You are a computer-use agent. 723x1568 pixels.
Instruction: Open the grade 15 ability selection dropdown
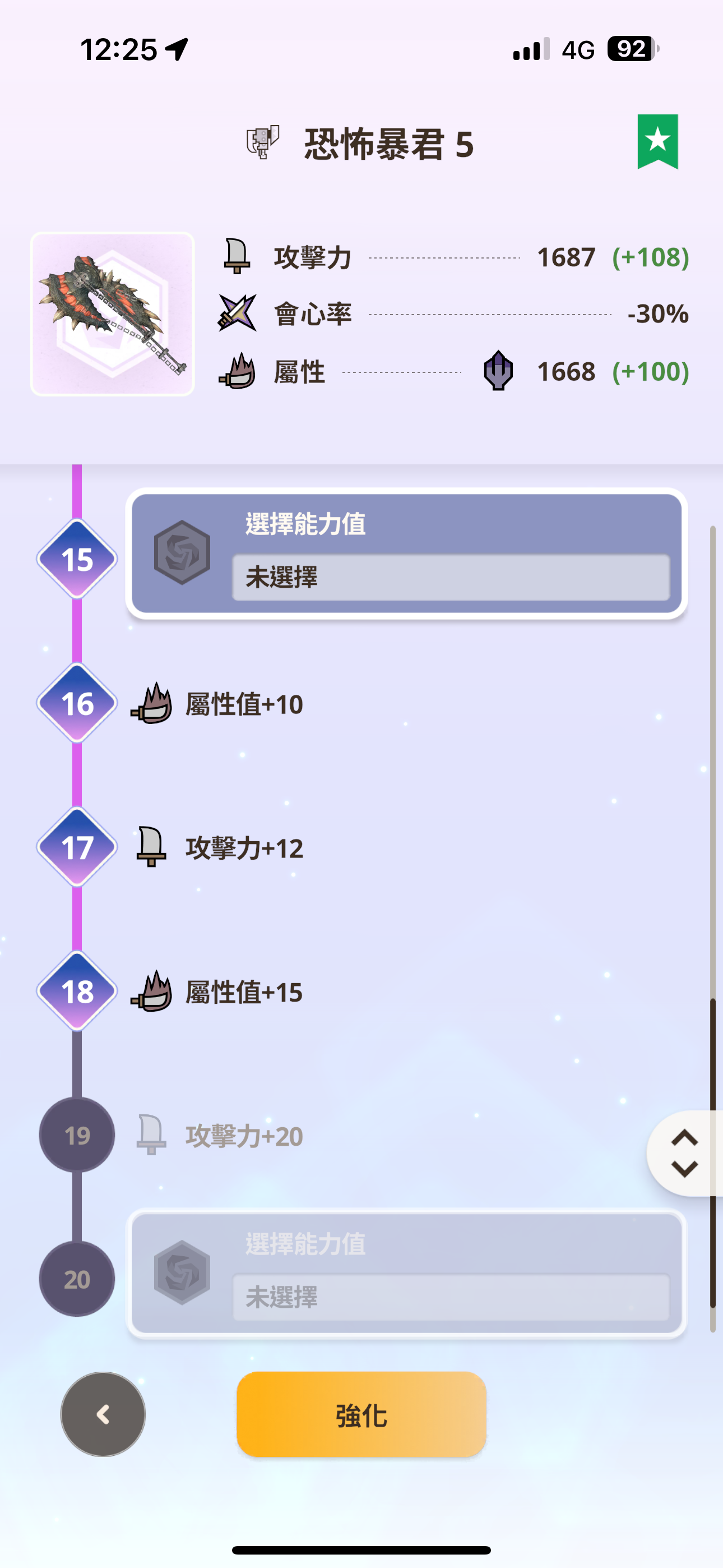(451, 577)
